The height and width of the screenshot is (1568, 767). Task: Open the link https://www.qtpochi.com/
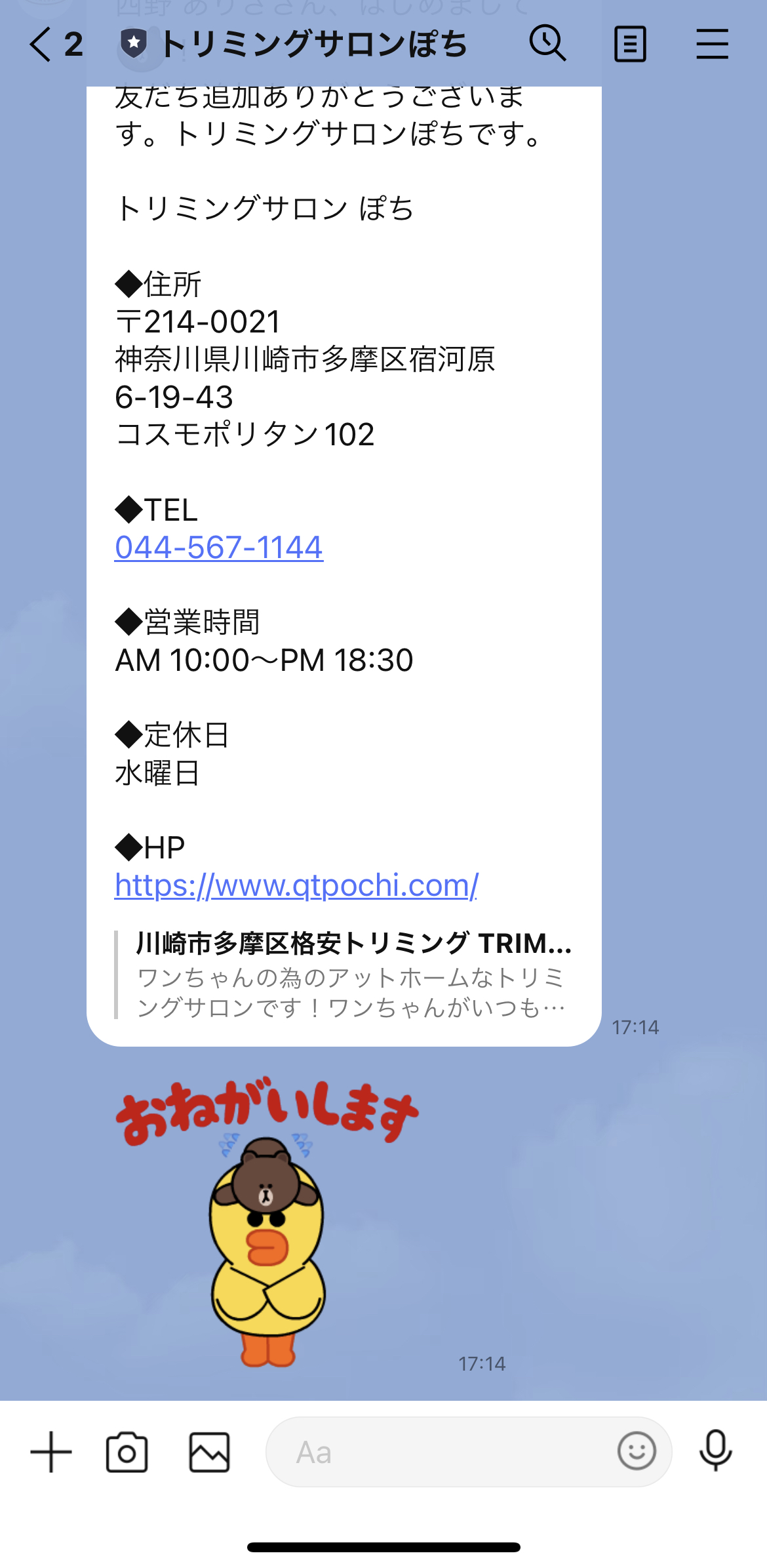(x=296, y=885)
